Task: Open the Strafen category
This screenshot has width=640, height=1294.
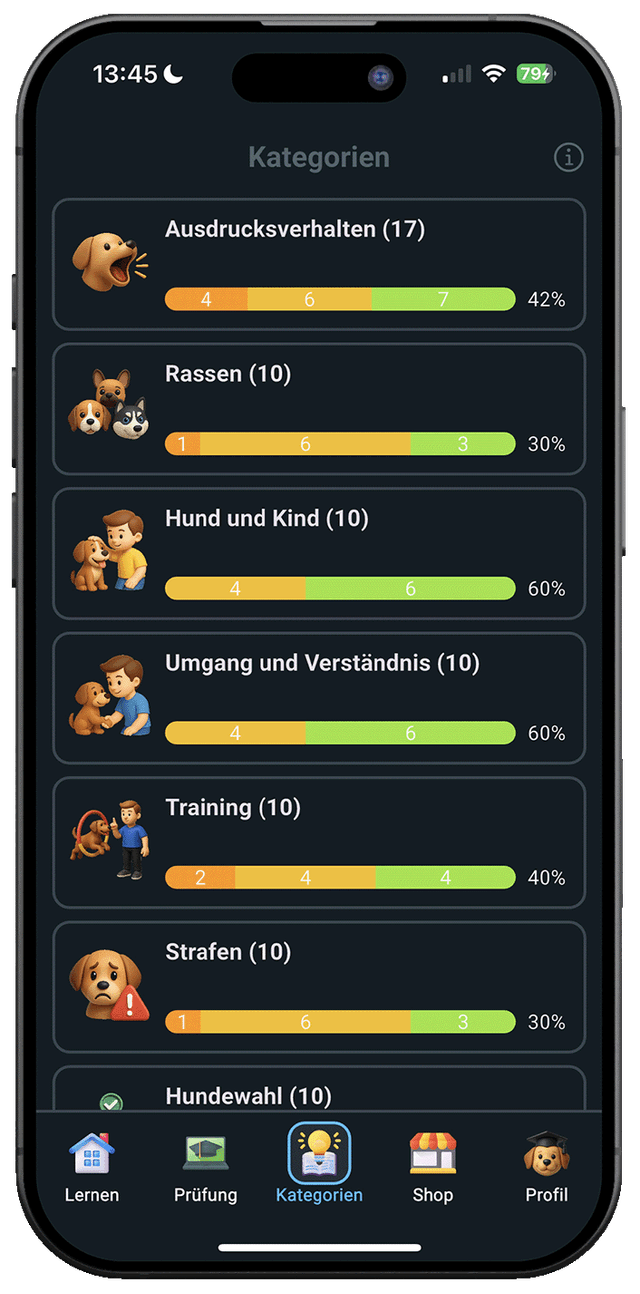Action: [x=318, y=986]
